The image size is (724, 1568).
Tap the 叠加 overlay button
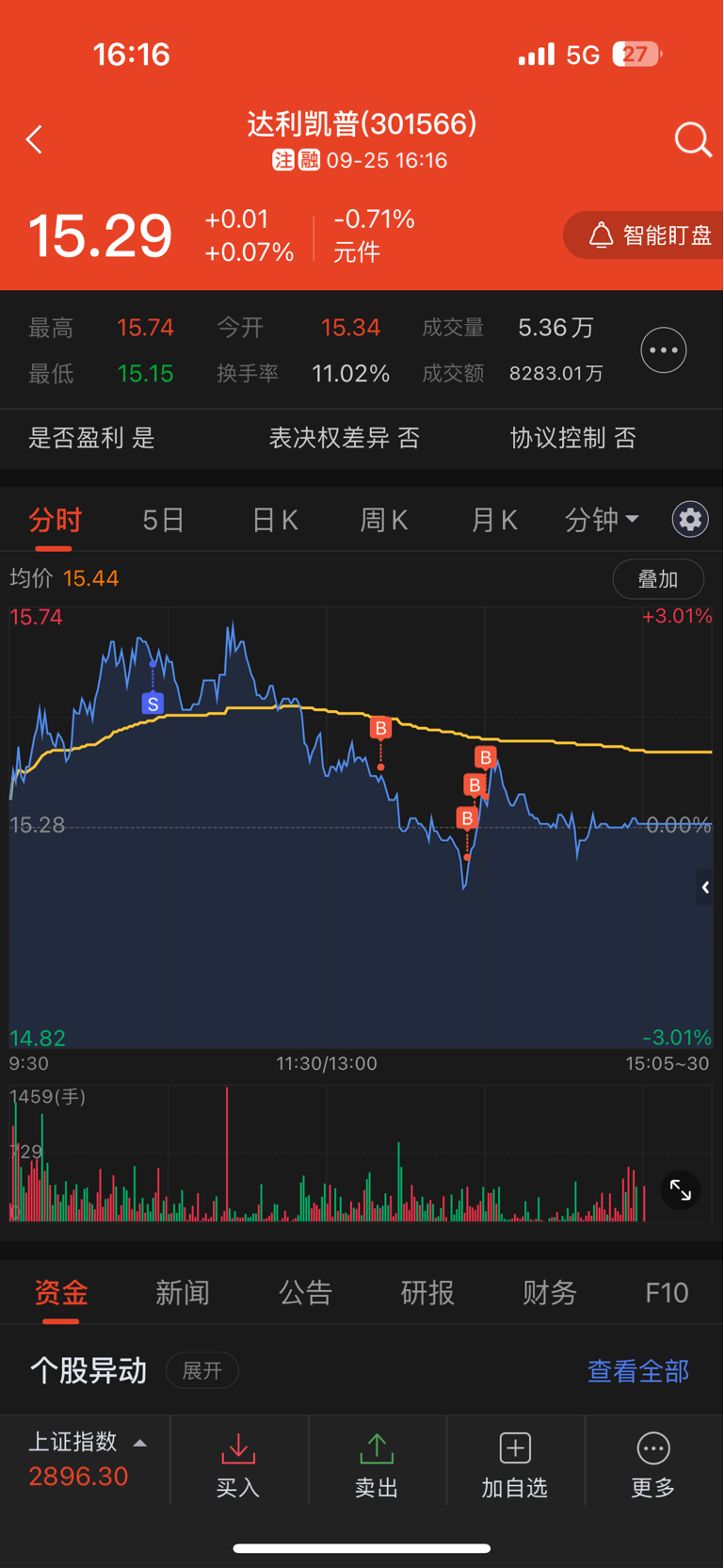[658, 579]
